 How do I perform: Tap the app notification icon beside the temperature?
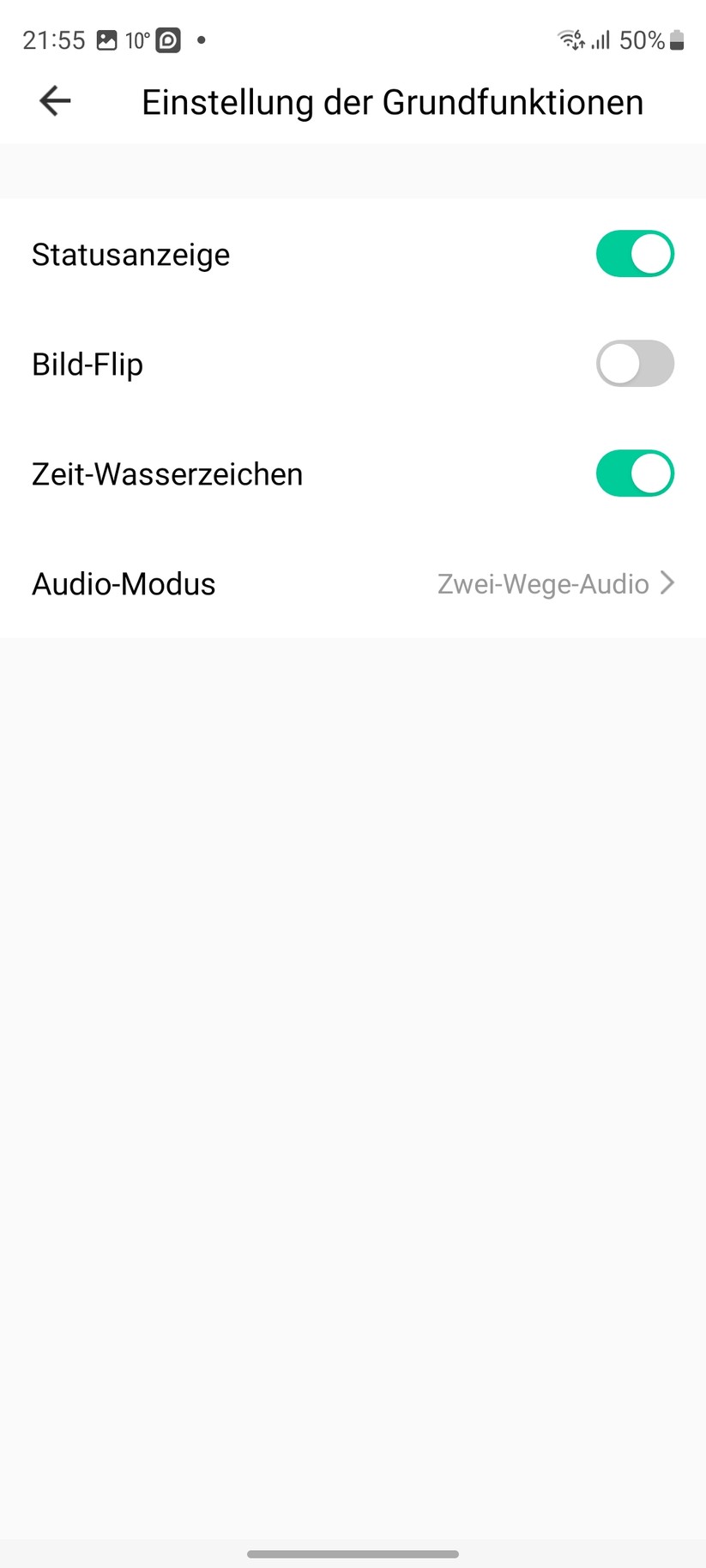click(x=168, y=39)
